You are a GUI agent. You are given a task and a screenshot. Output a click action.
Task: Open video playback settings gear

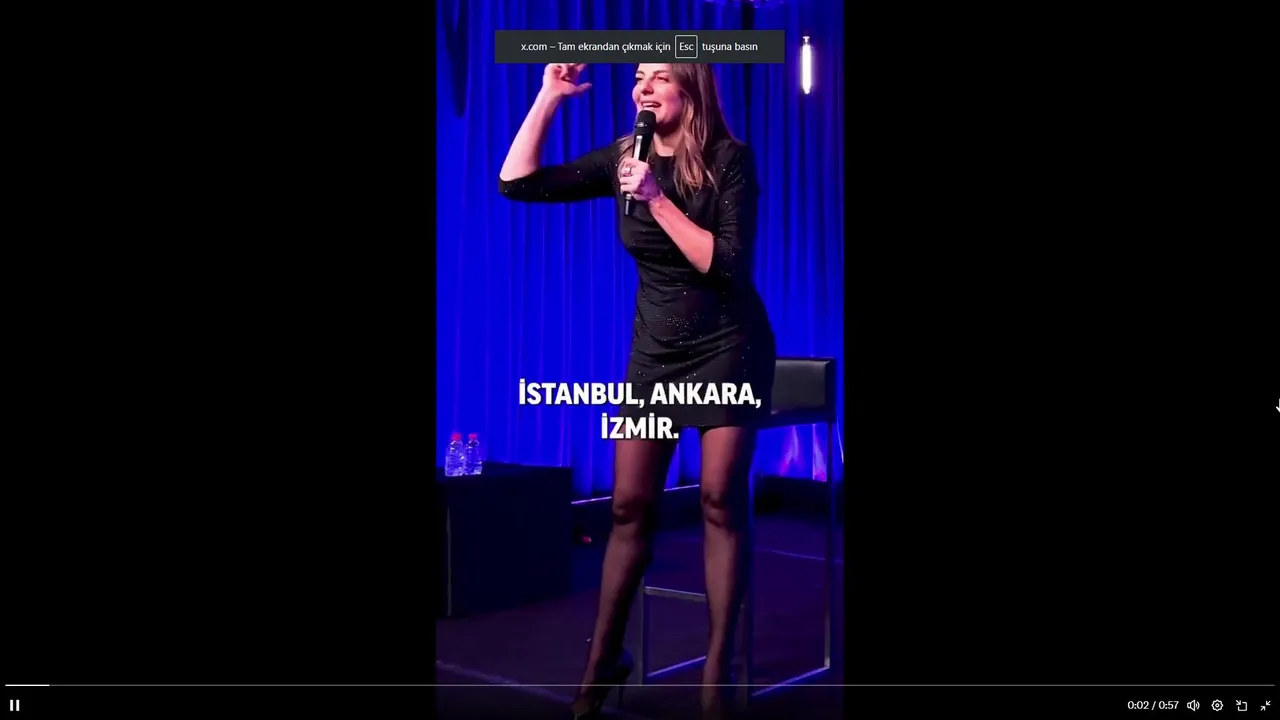[1217, 705]
